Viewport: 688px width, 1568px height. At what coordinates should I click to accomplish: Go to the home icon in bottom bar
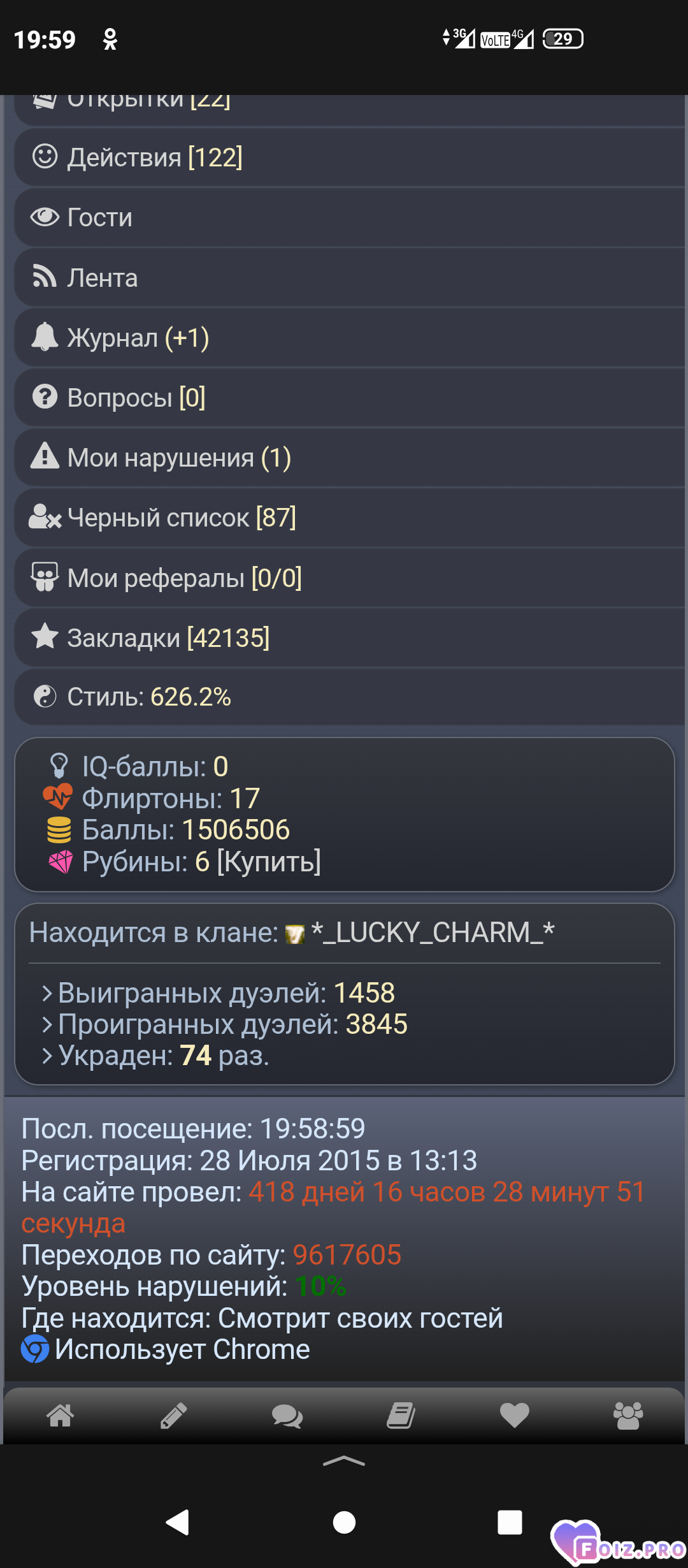pyautogui.click(x=61, y=1416)
